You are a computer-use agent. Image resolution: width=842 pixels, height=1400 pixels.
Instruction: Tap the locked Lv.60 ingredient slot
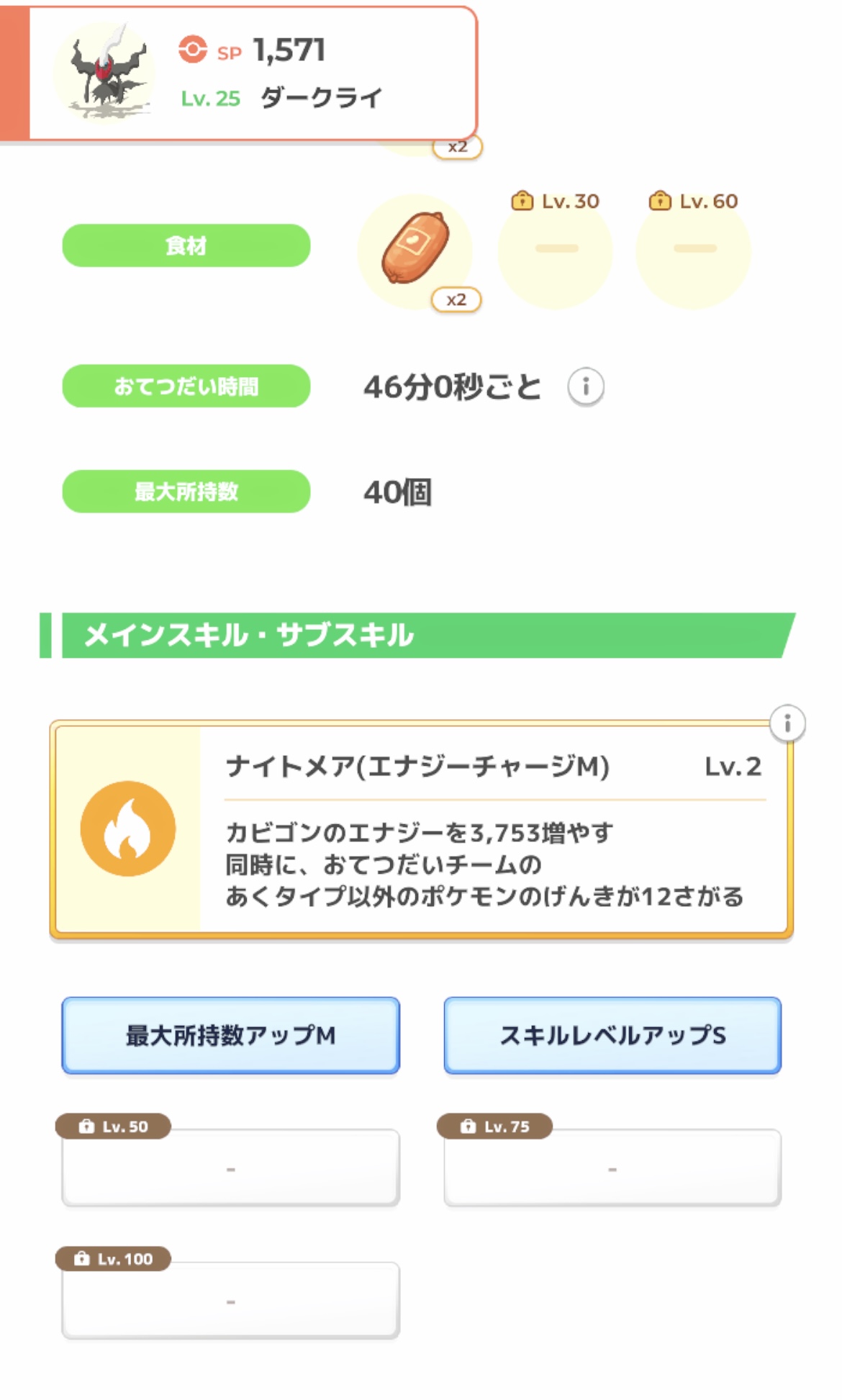[694, 250]
